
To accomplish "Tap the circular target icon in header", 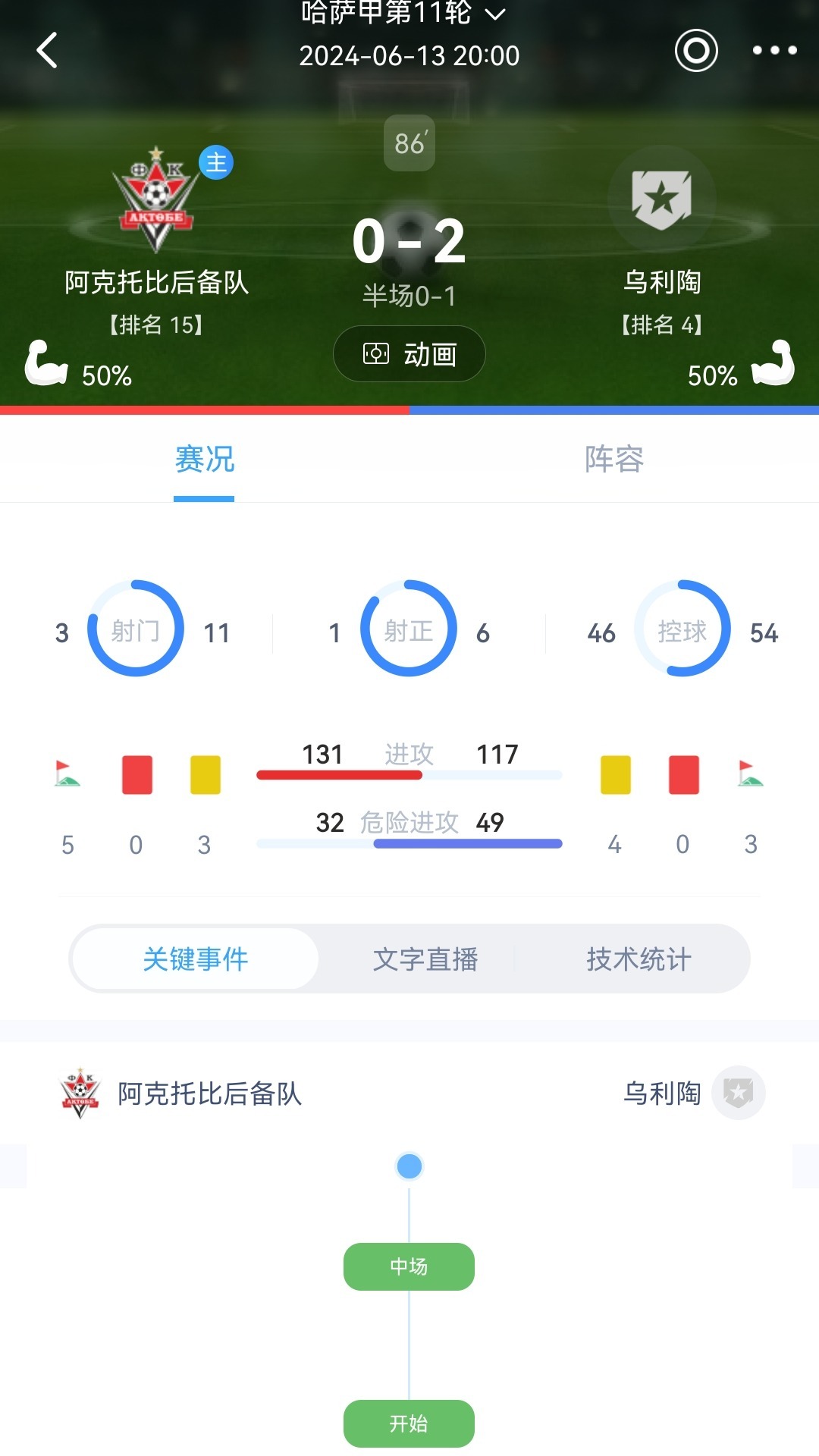I will [x=696, y=51].
